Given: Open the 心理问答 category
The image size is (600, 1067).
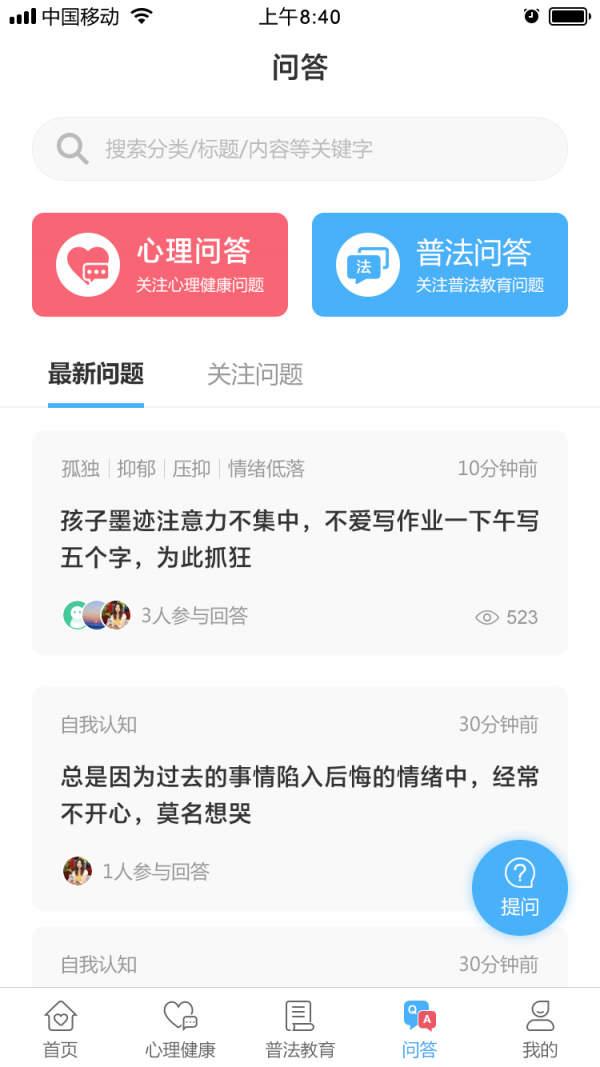Looking at the screenshot, I should pos(160,265).
